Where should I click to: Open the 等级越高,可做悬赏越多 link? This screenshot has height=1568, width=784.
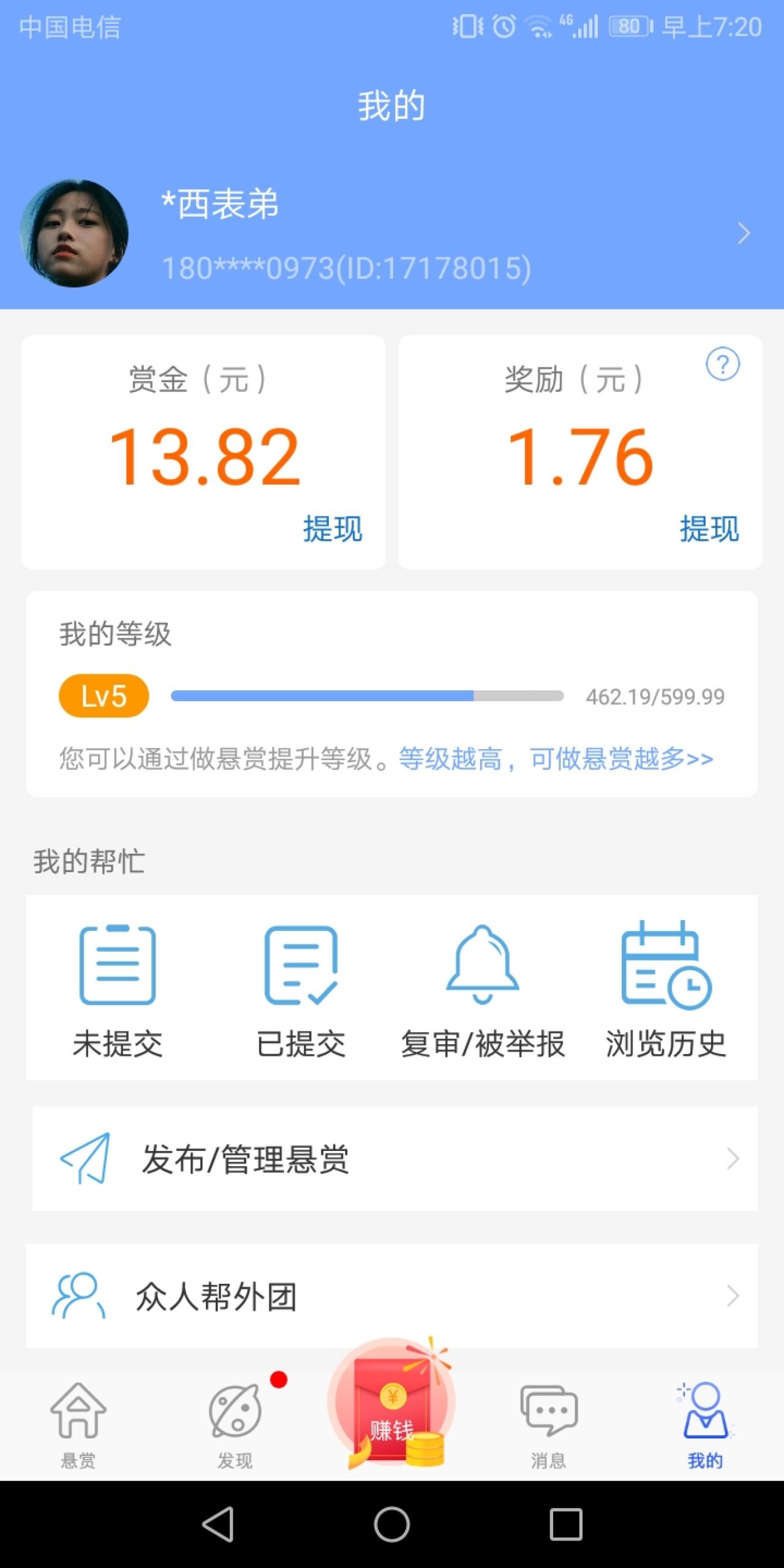[556, 759]
